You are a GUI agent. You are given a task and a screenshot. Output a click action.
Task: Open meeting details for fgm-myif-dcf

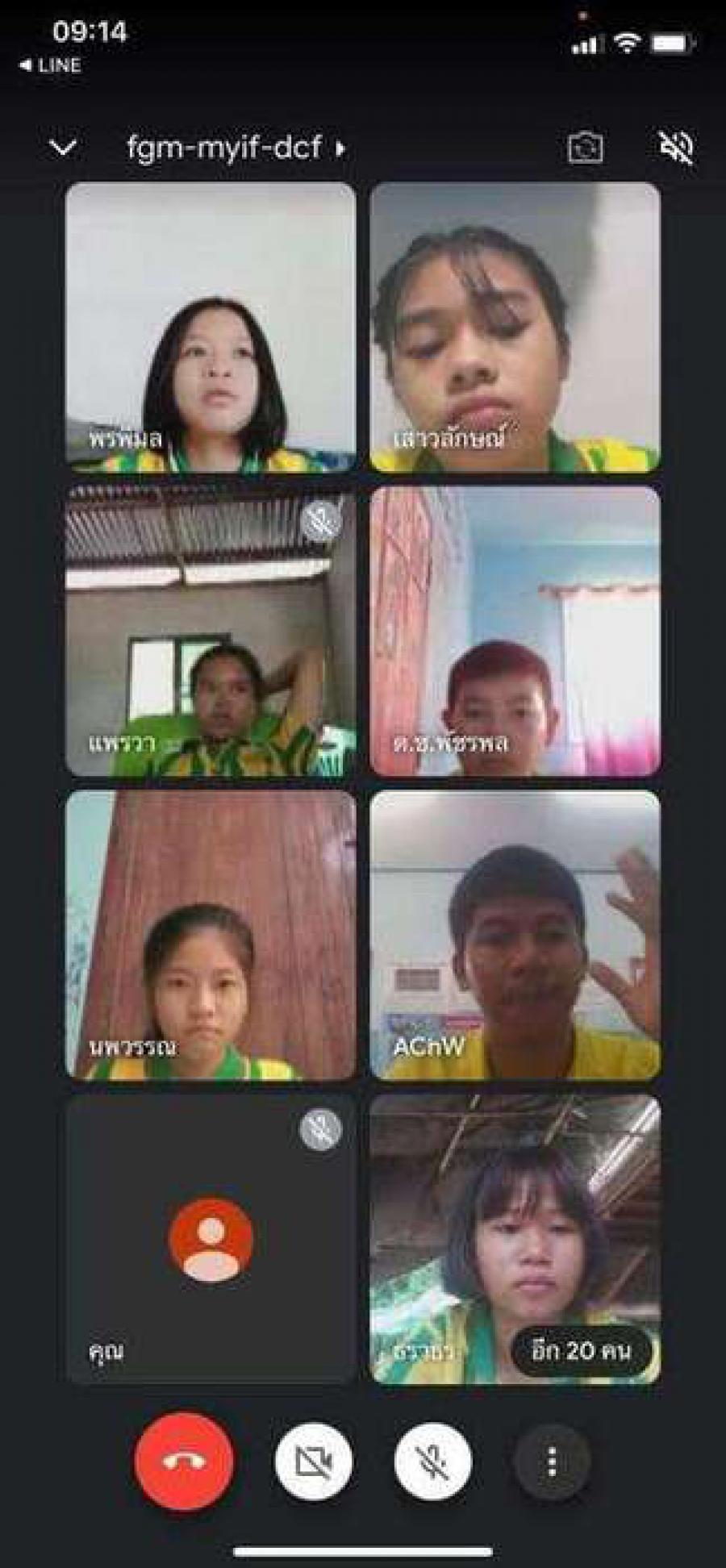[x=234, y=148]
